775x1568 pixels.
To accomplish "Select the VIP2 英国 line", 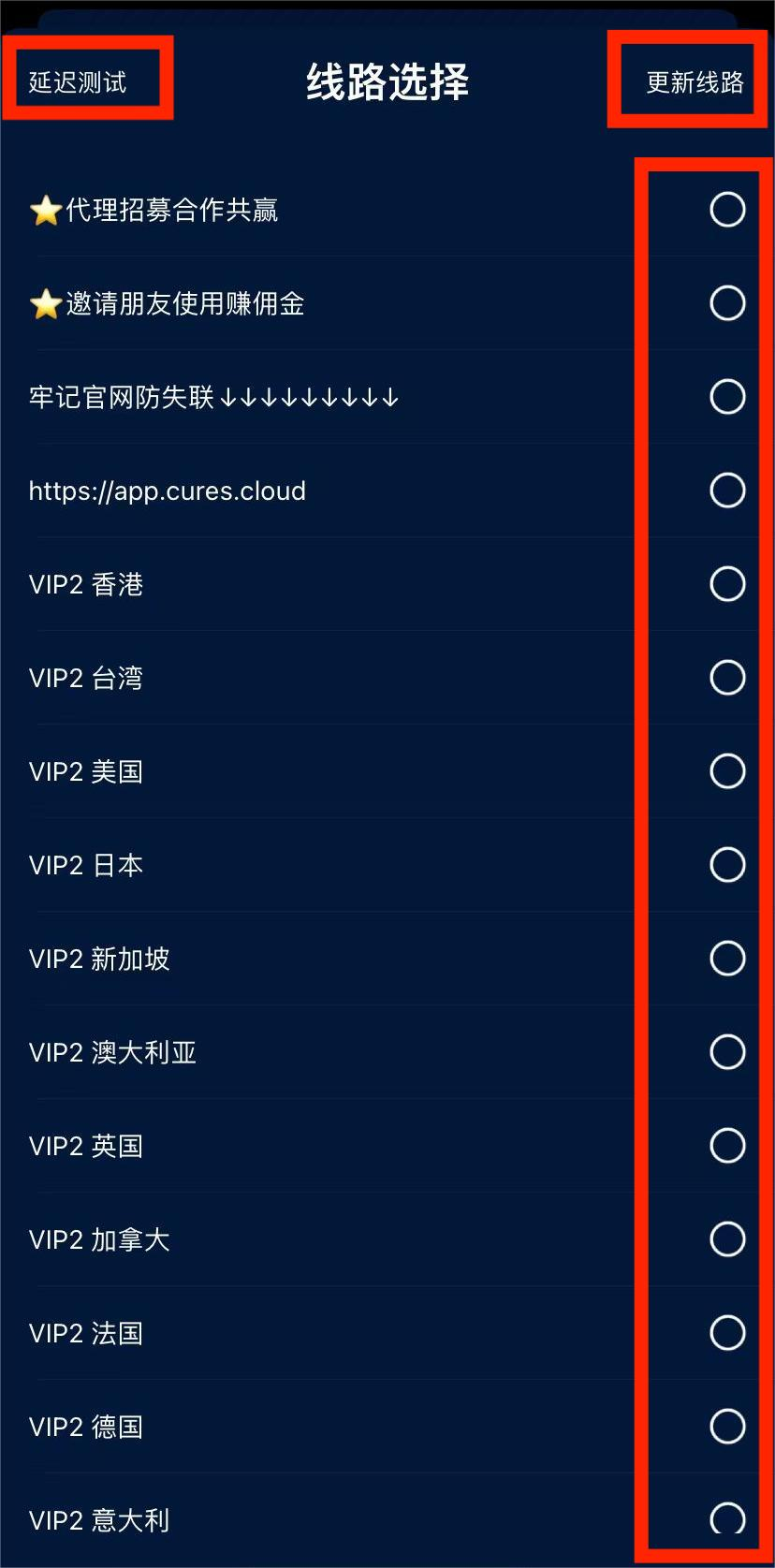I will tap(727, 1146).
